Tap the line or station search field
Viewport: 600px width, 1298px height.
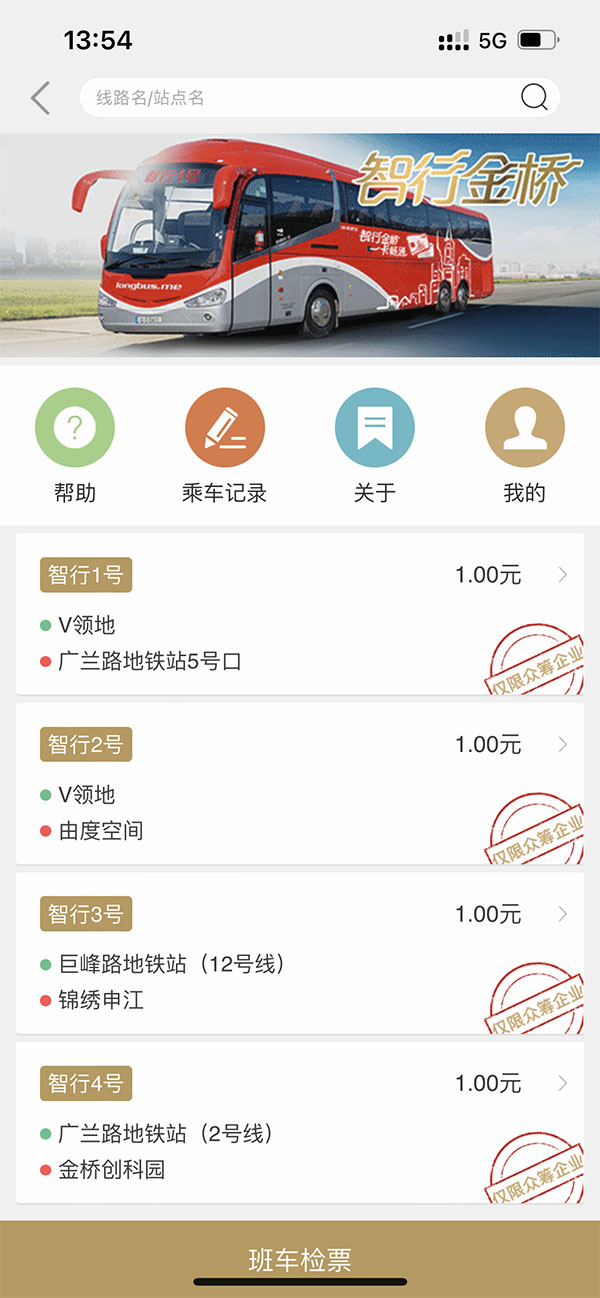(300, 98)
